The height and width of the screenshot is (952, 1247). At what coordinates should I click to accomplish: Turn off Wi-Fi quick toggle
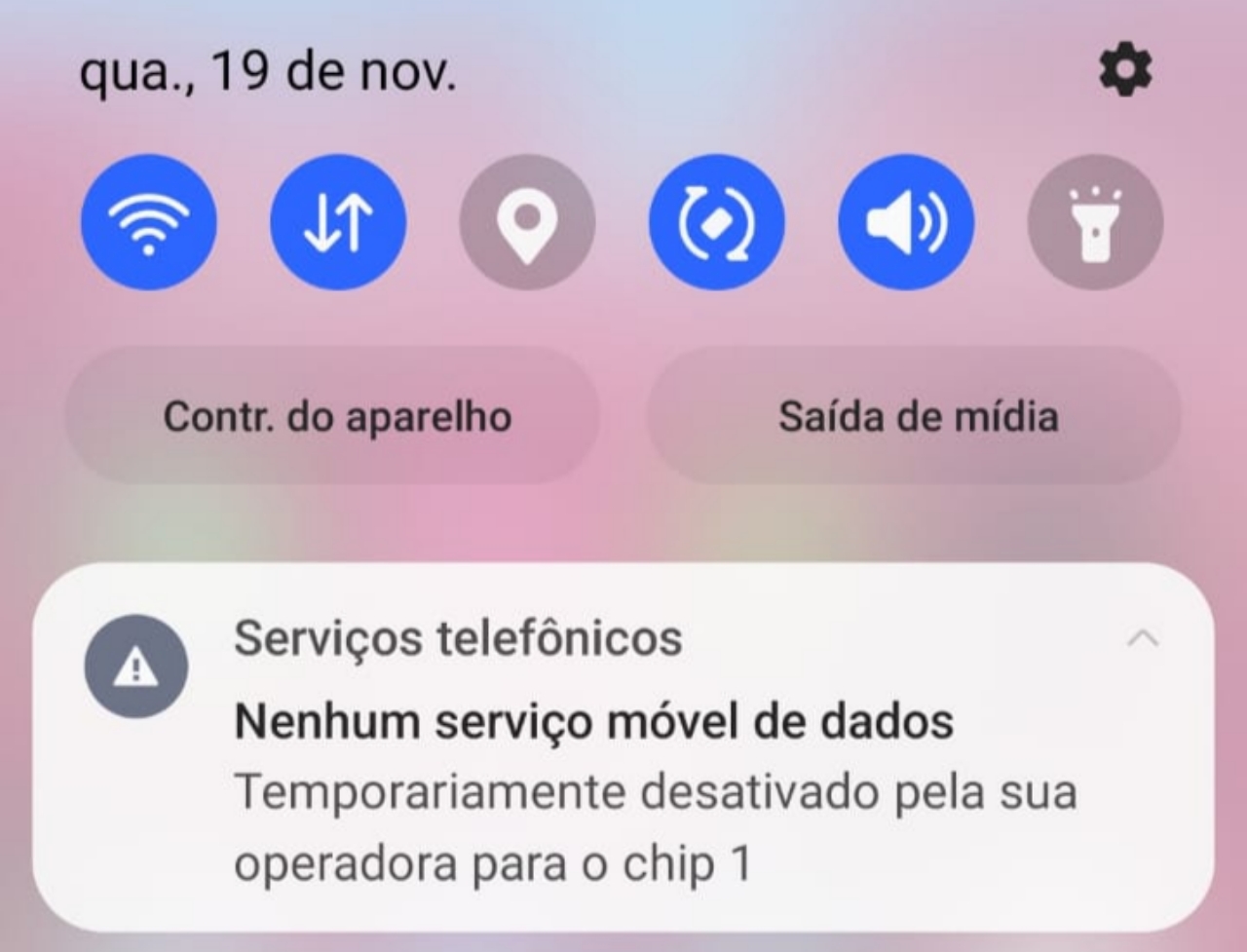[x=148, y=222]
